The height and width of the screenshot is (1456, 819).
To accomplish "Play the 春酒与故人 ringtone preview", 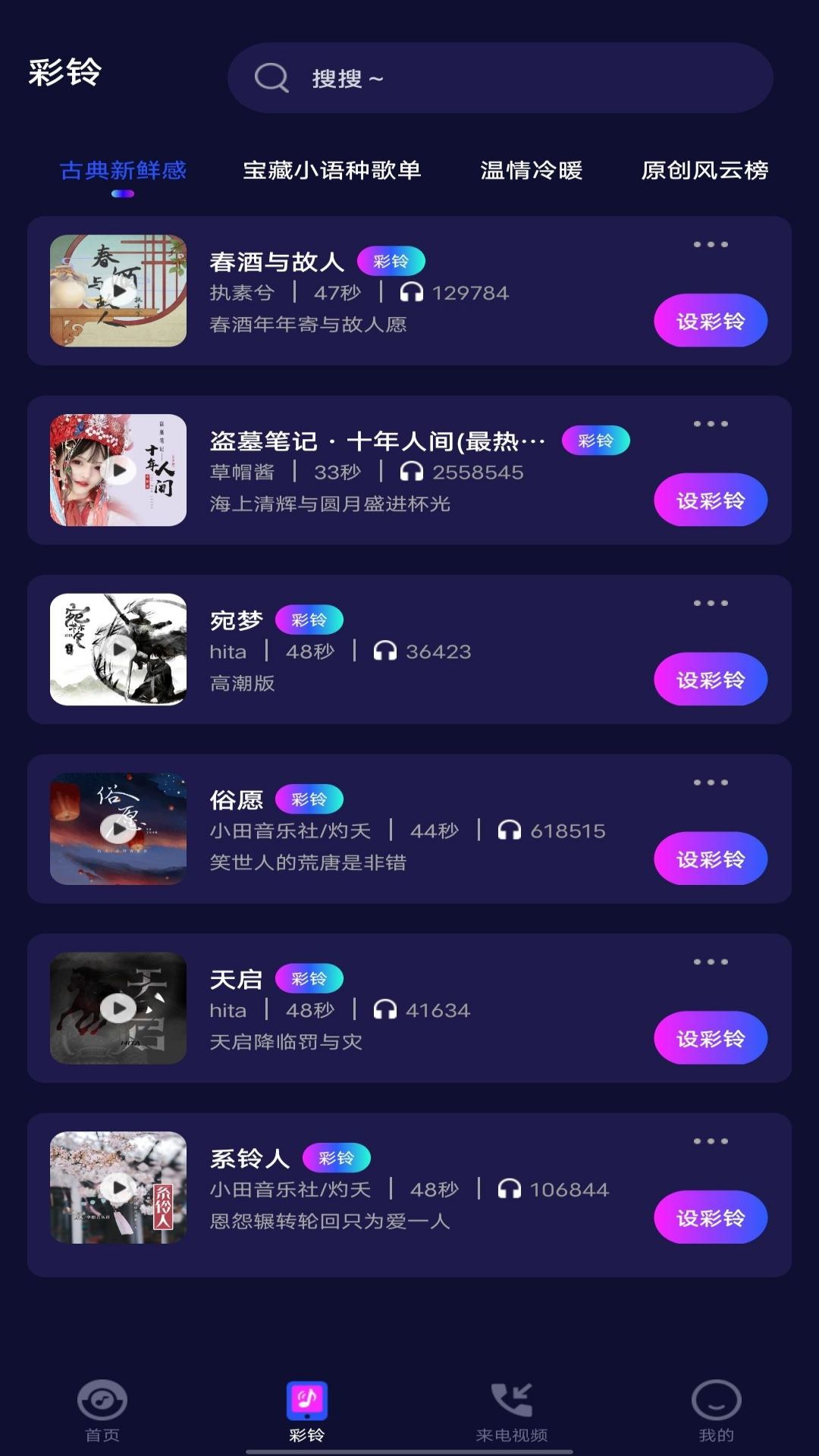I will (x=118, y=292).
